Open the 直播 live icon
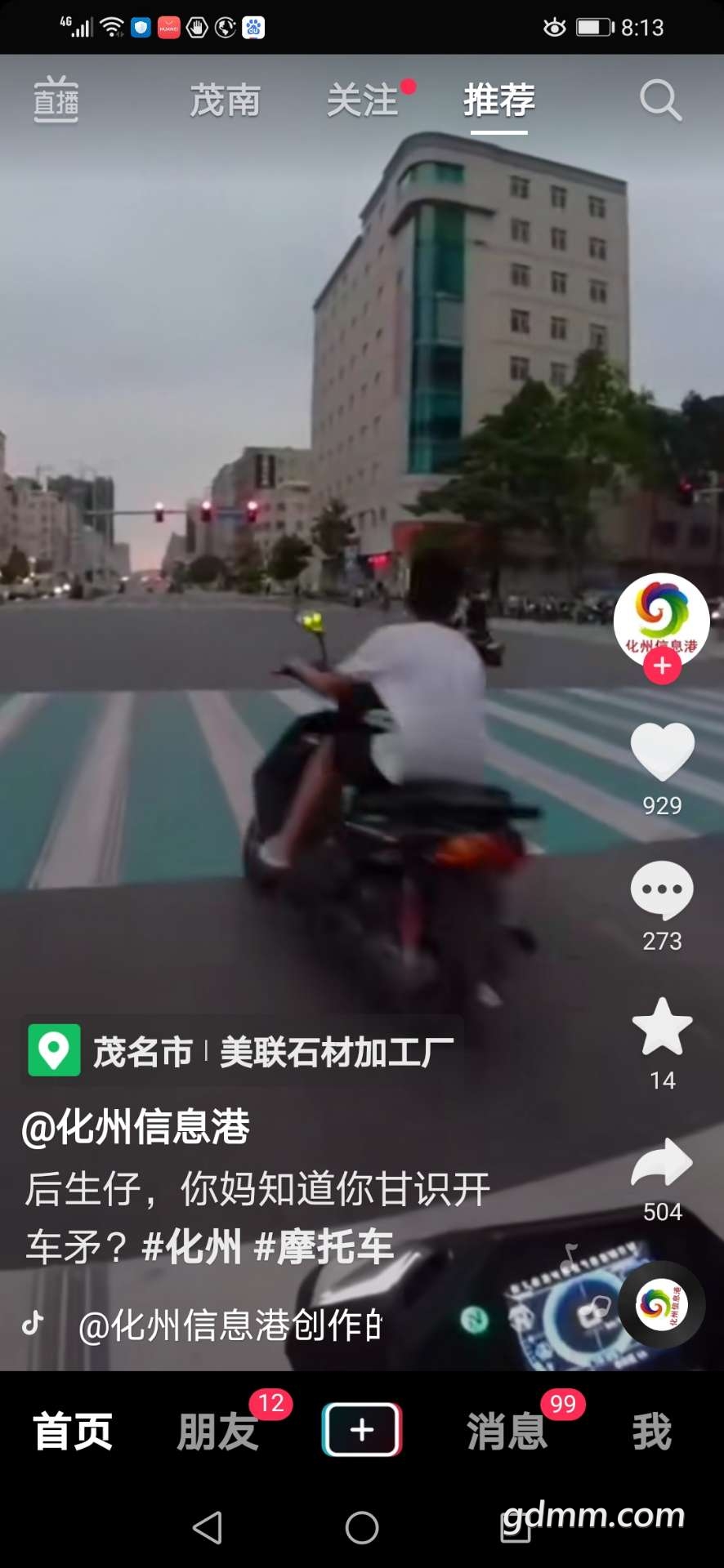This screenshot has width=724, height=1568. pos(56,100)
